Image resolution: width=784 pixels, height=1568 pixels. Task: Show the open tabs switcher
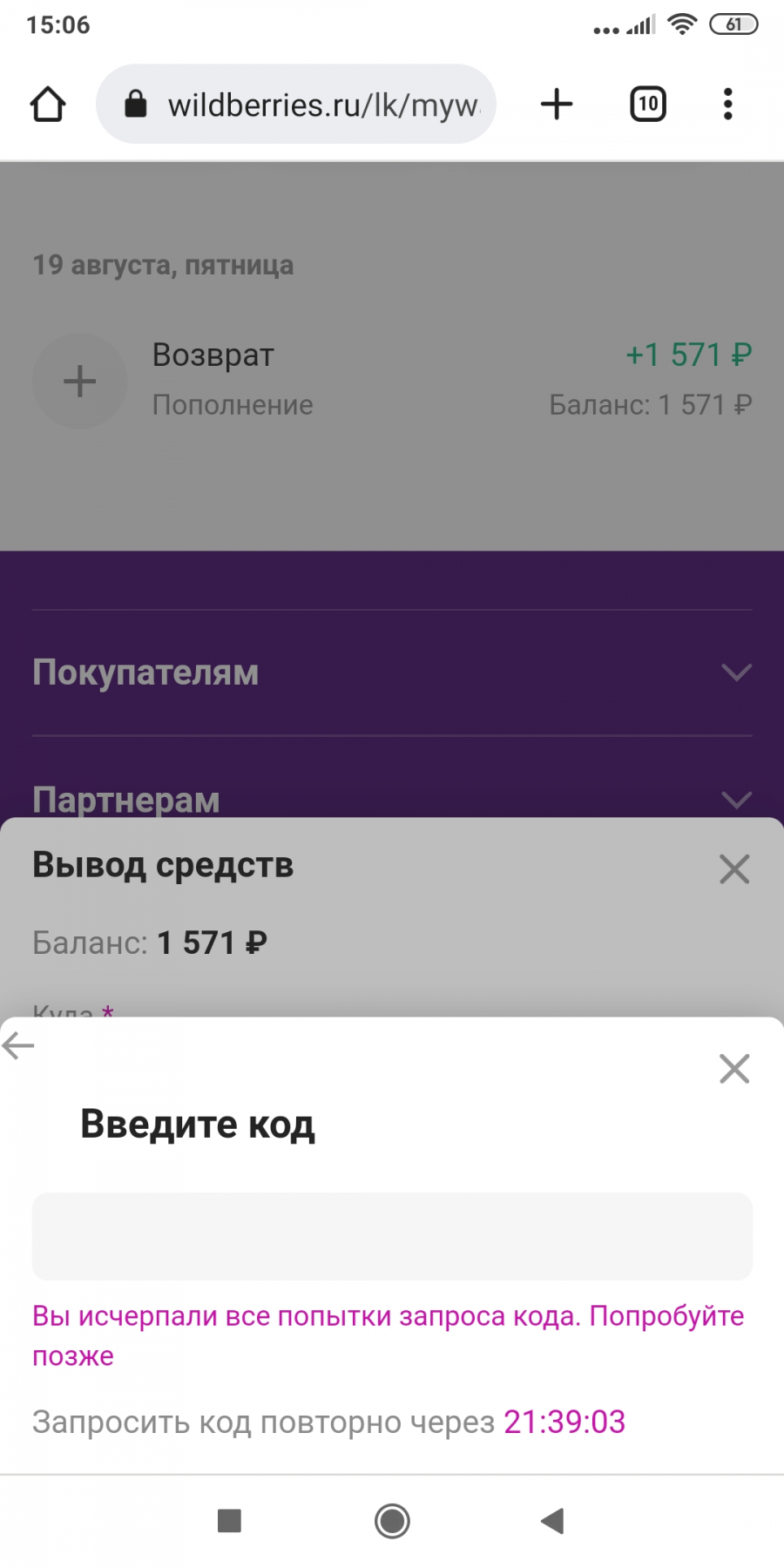(647, 105)
